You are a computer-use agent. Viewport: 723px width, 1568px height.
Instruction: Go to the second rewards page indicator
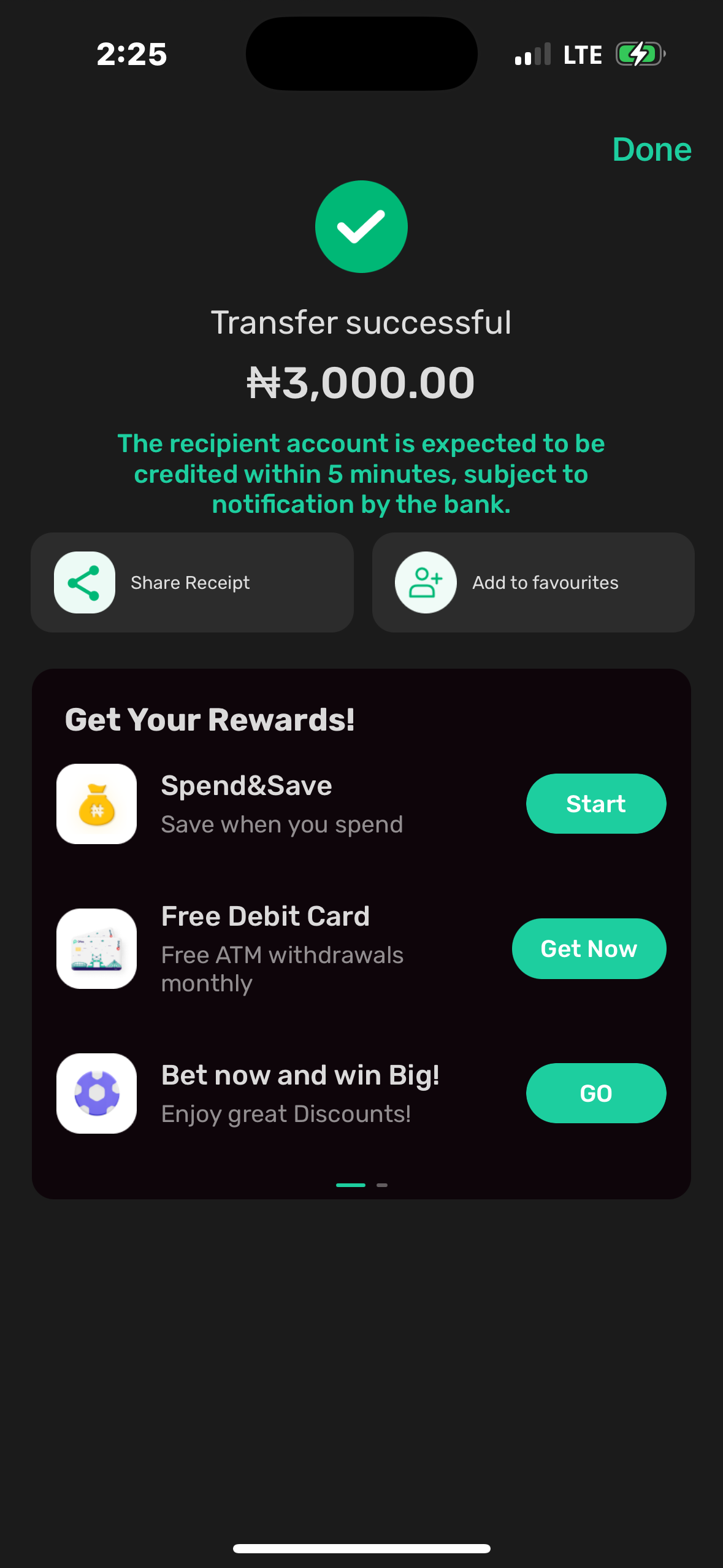(382, 1185)
